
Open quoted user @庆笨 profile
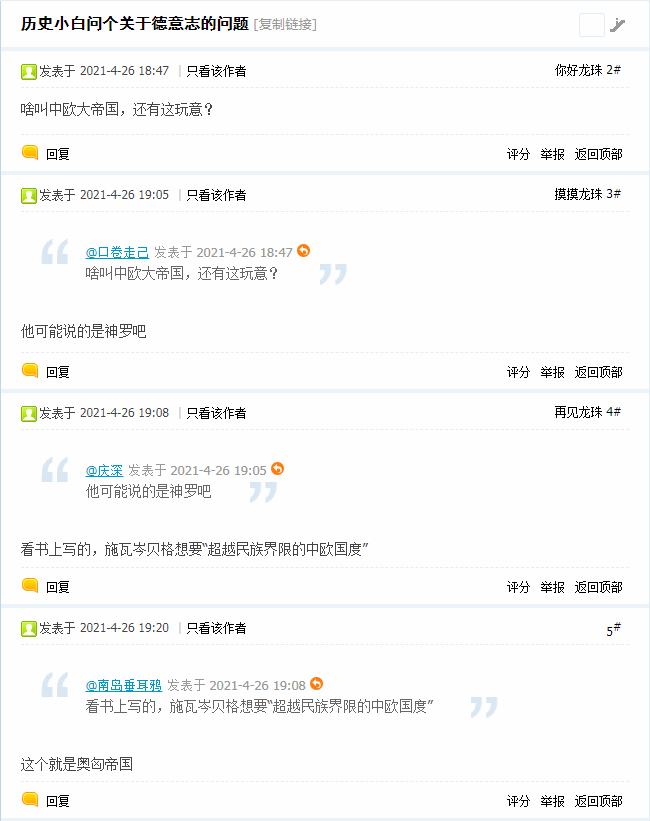coord(104,470)
